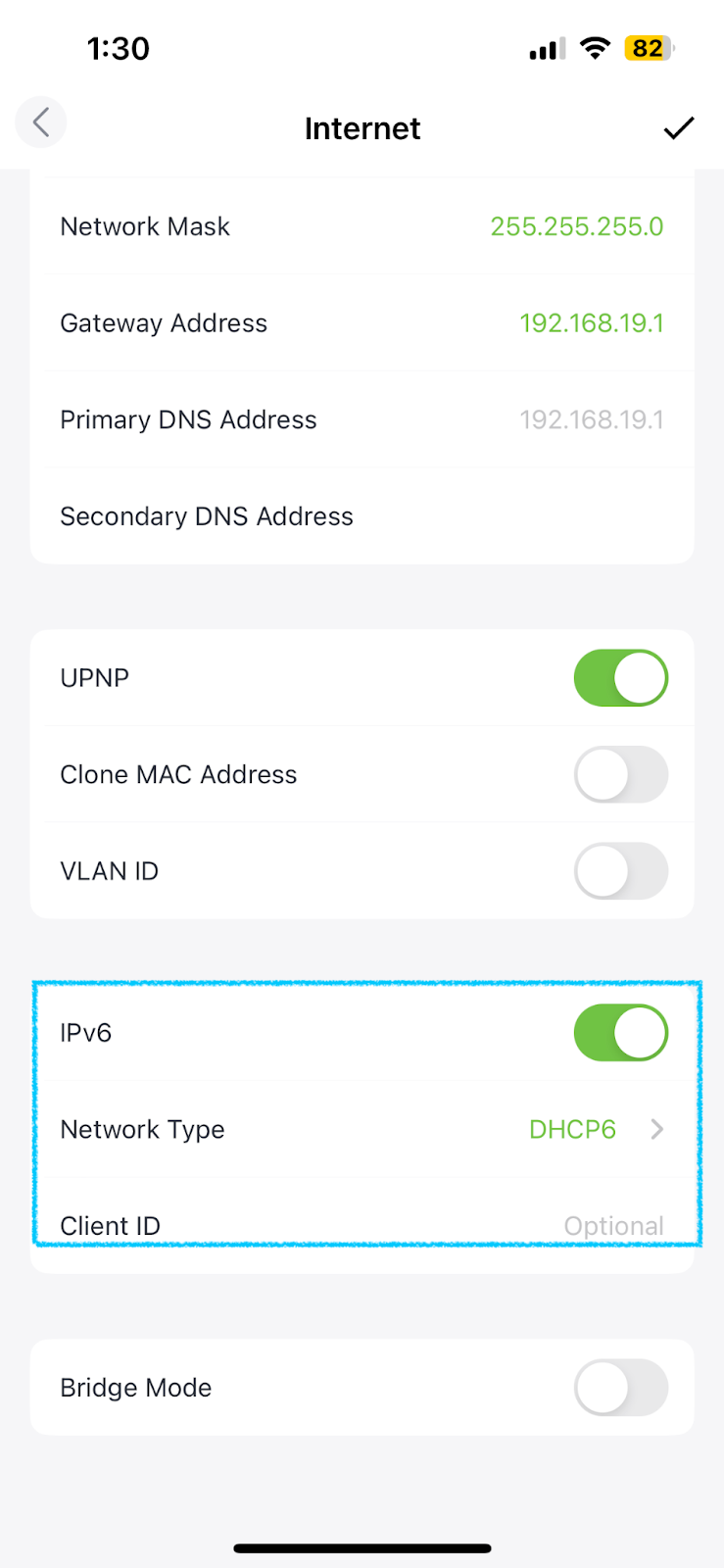The image size is (724, 1568).
Task: Toggle the VLAN ID switch on
Action: [621, 871]
